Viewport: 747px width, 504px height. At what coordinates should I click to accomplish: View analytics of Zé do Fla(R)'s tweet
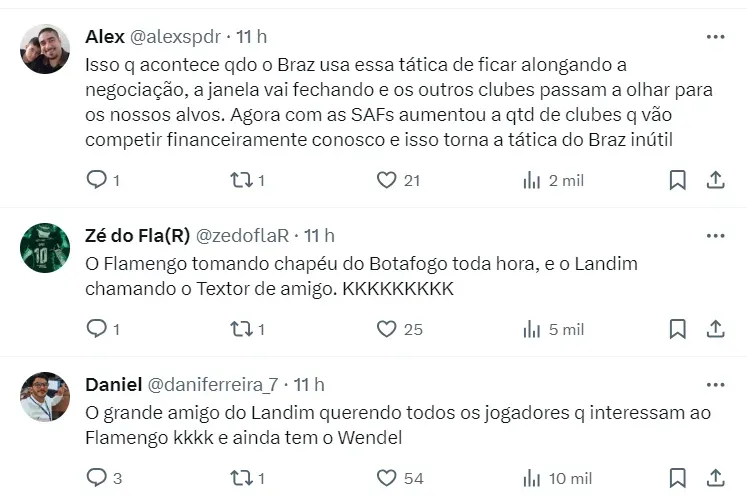click(532, 329)
